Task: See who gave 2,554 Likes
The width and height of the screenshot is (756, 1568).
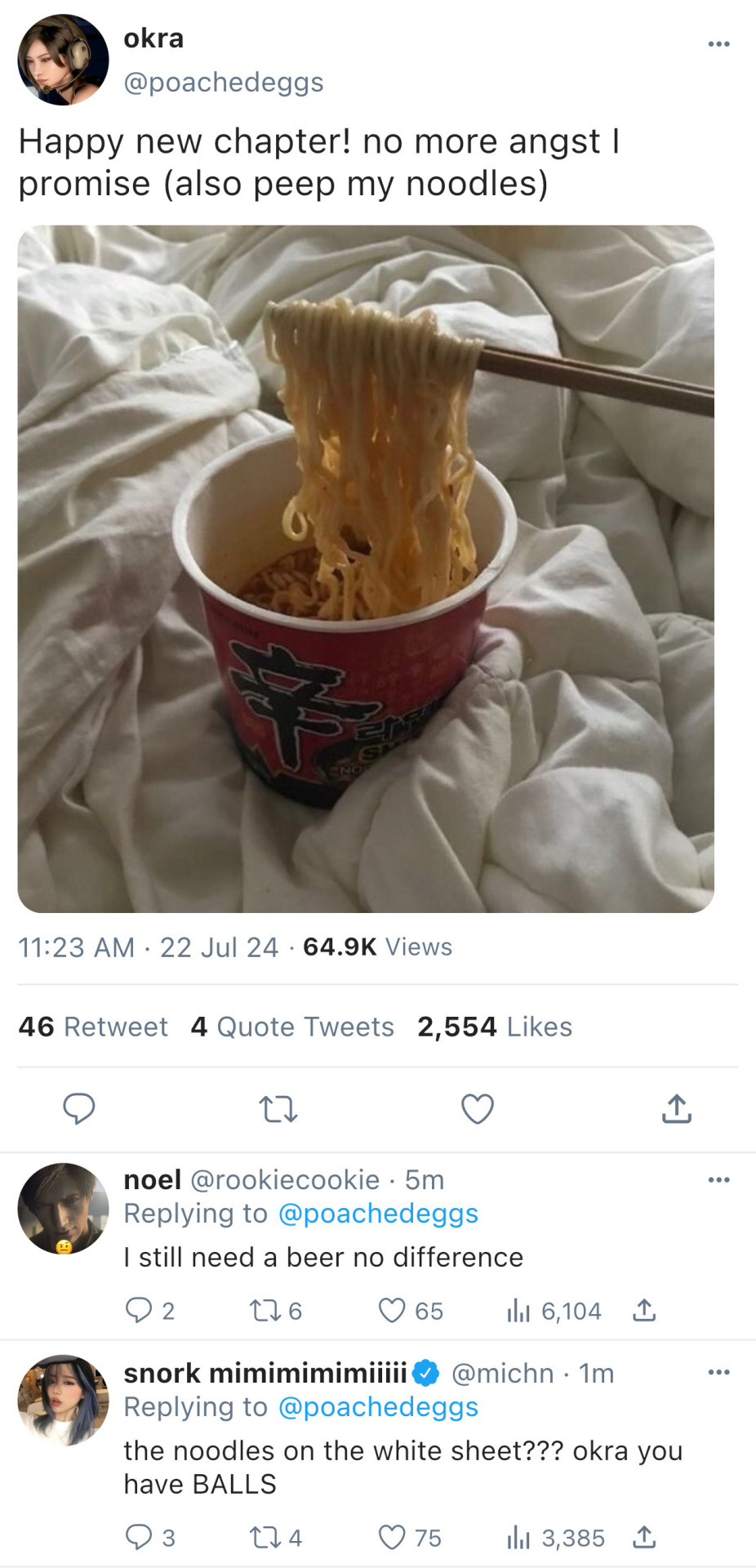Action: coord(495,1027)
